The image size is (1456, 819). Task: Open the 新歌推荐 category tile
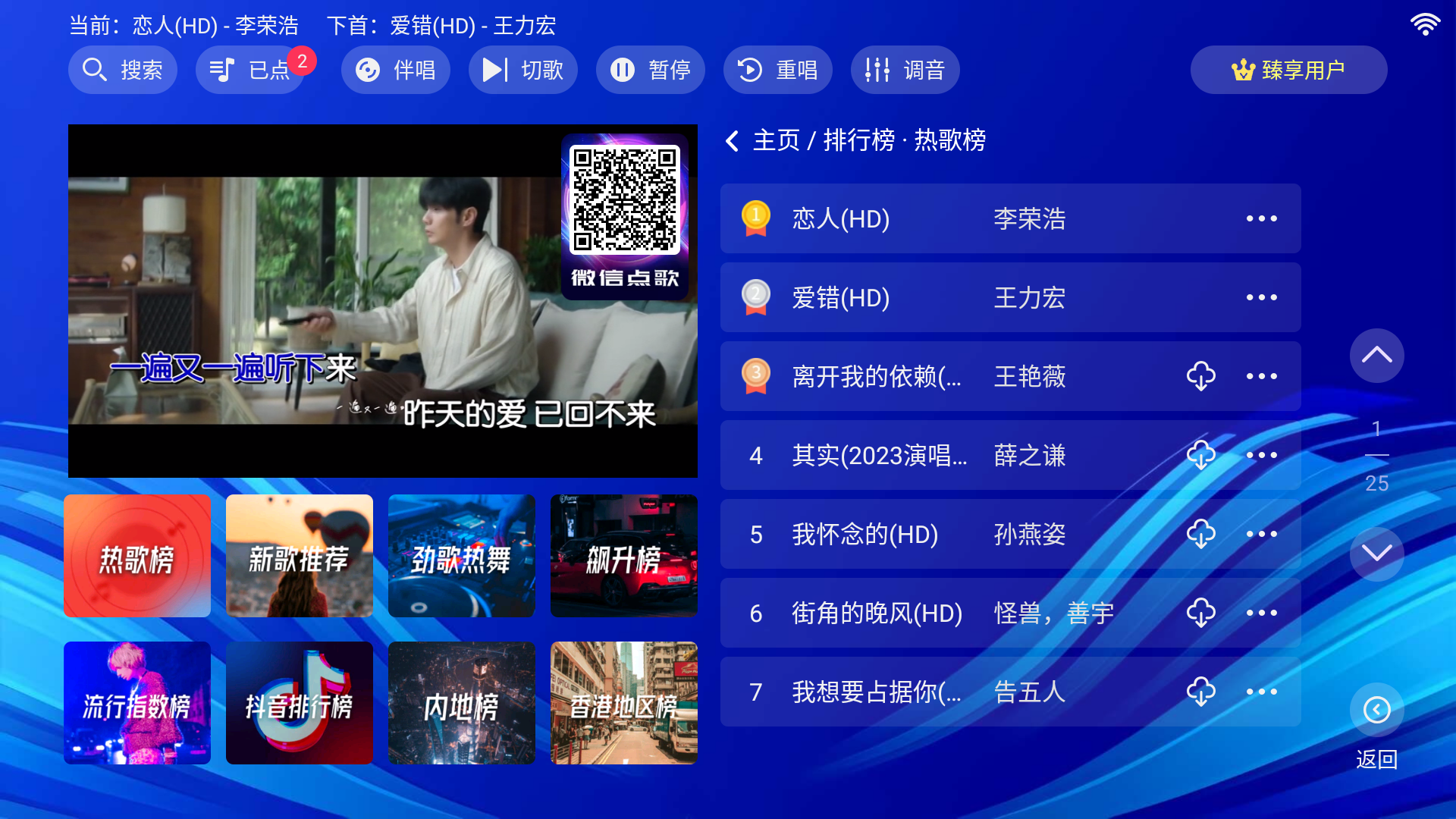300,556
